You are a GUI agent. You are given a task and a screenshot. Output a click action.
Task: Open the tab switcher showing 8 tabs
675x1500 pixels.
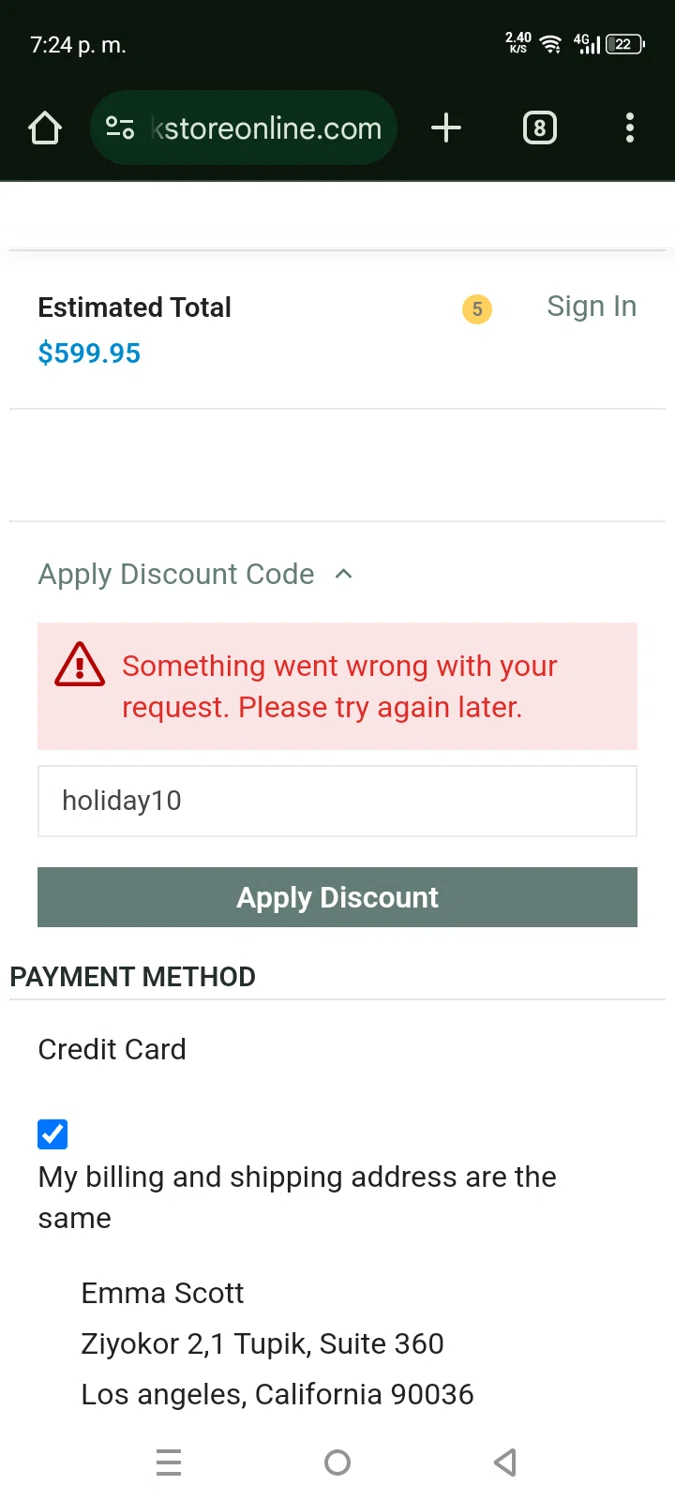[539, 128]
